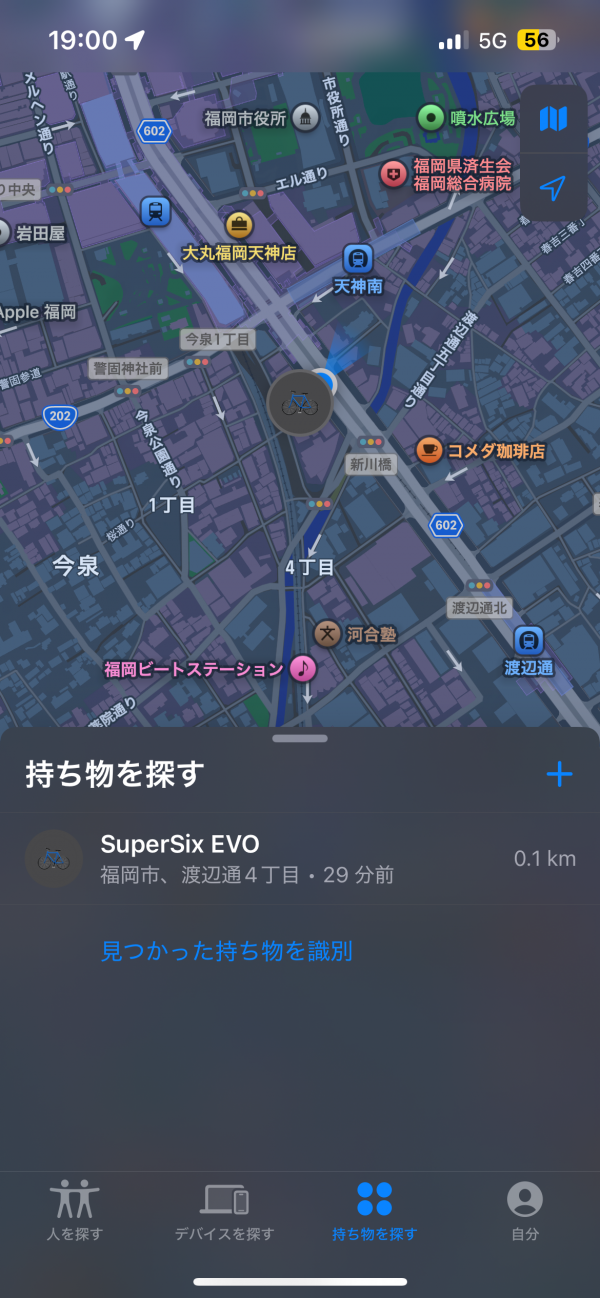Image resolution: width=600 pixels, height=1298 pixels.
Task: Switch to デバイスを探す tab
Action: (225, 1210)
